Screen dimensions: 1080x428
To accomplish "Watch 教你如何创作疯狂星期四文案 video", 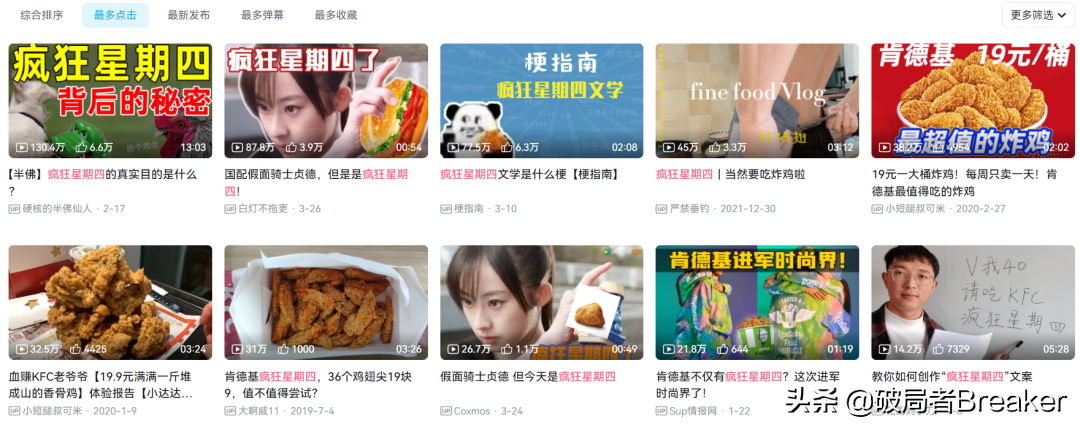I will 973,302.
